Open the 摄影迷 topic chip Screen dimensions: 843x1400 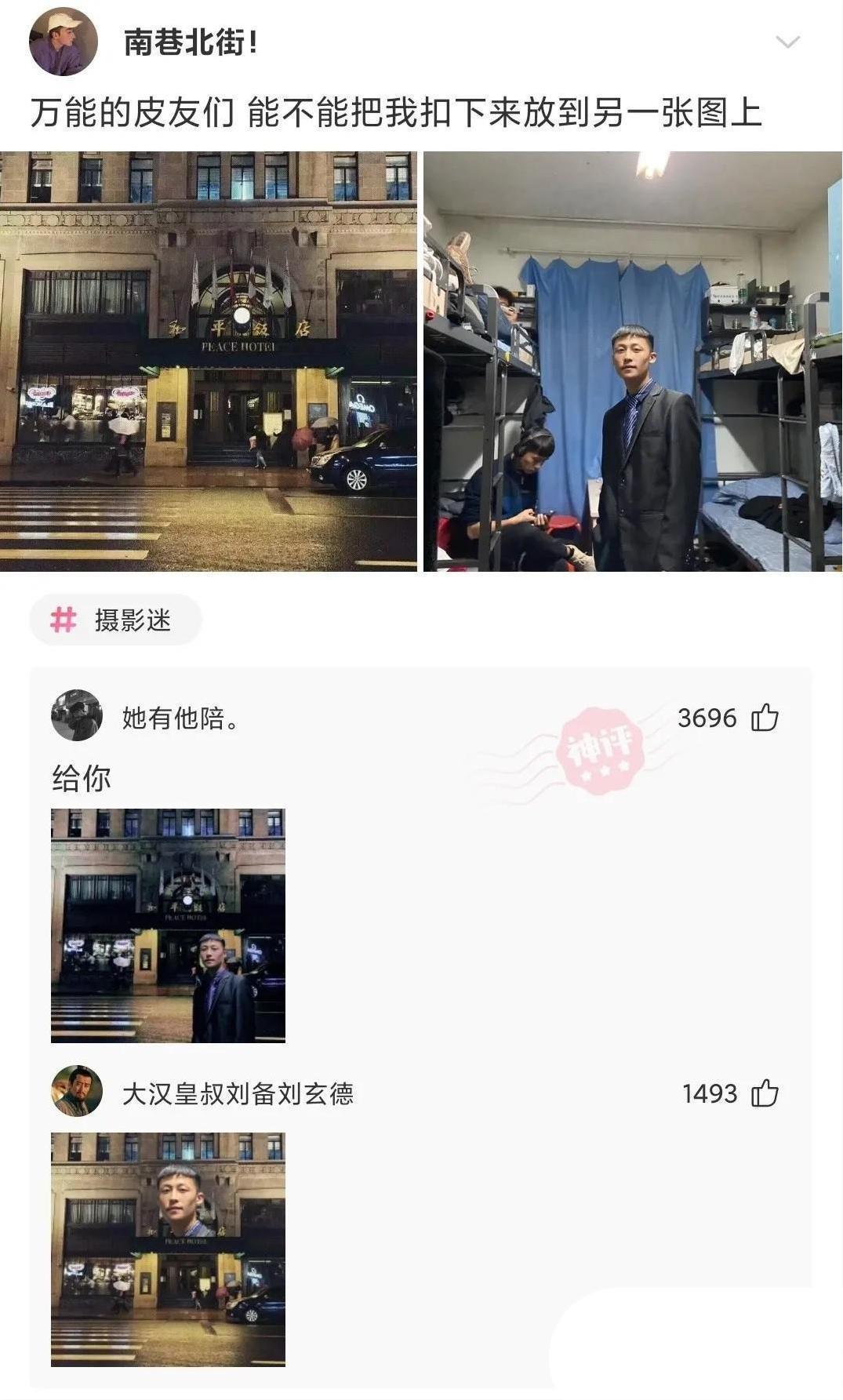pyautogui.click(x=115, y=620)
